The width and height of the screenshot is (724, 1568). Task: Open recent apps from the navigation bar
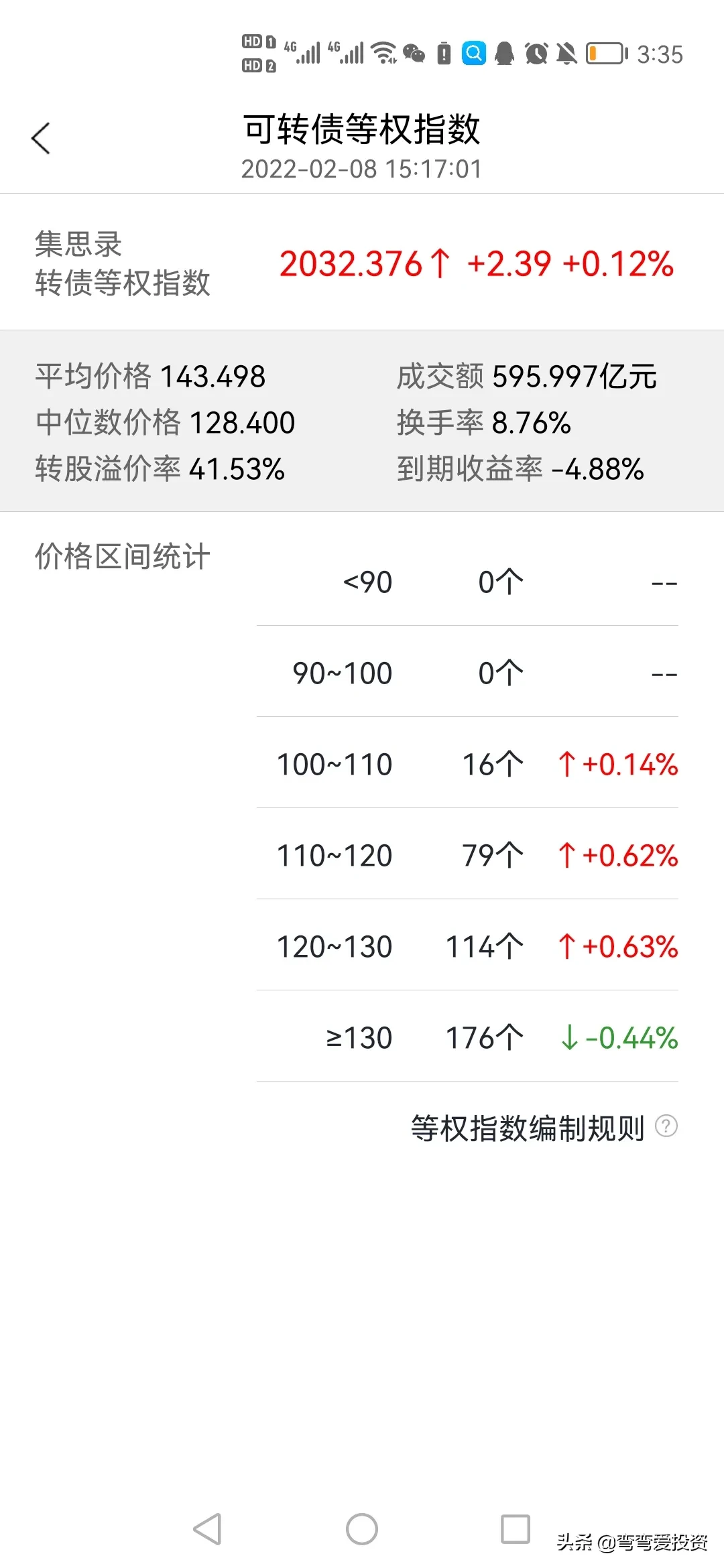(x=516, y=1529)
